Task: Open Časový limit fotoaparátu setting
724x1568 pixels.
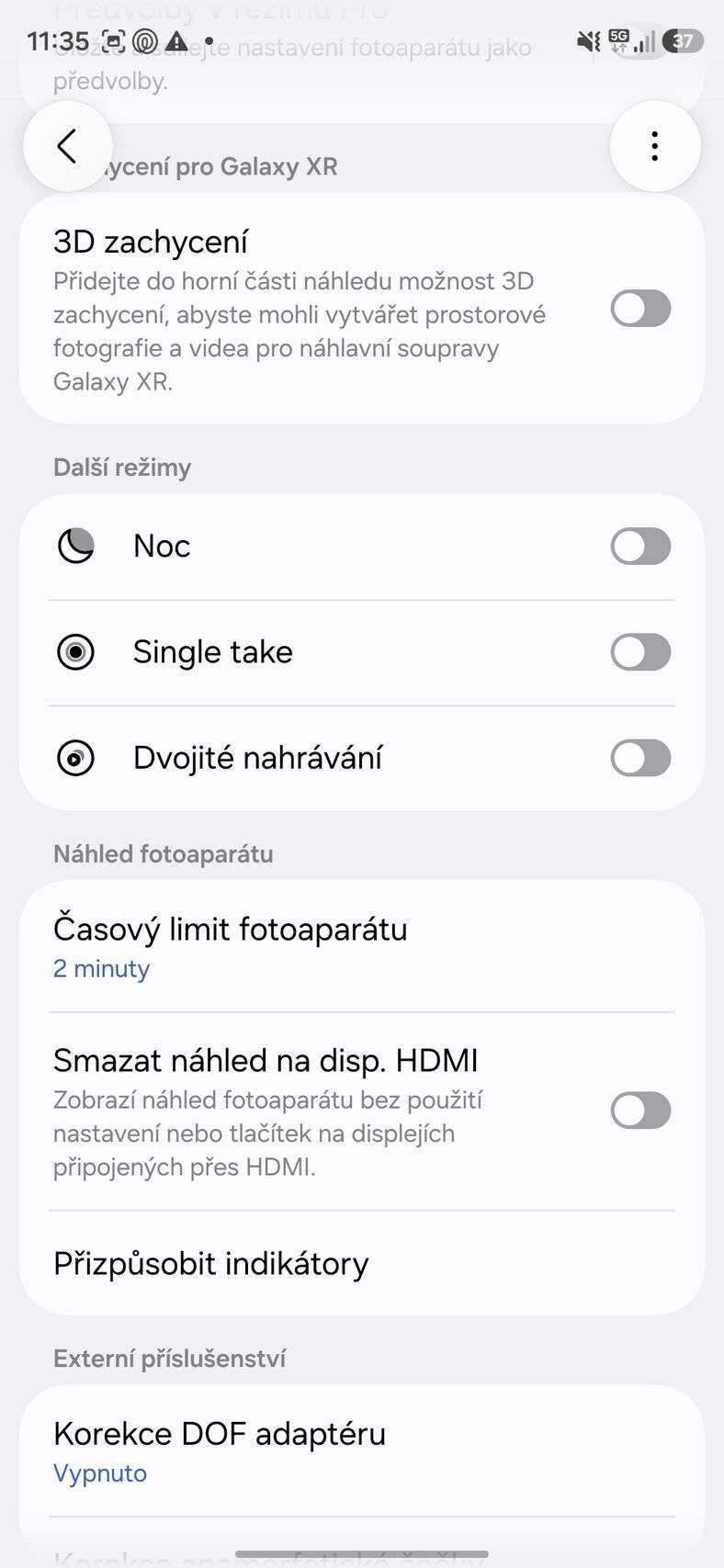Action: (362, 946)
